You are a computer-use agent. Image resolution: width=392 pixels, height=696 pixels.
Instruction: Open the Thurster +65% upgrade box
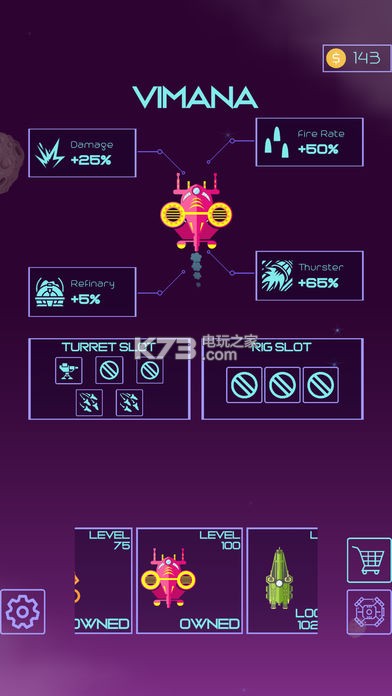[x=309, y=276]
